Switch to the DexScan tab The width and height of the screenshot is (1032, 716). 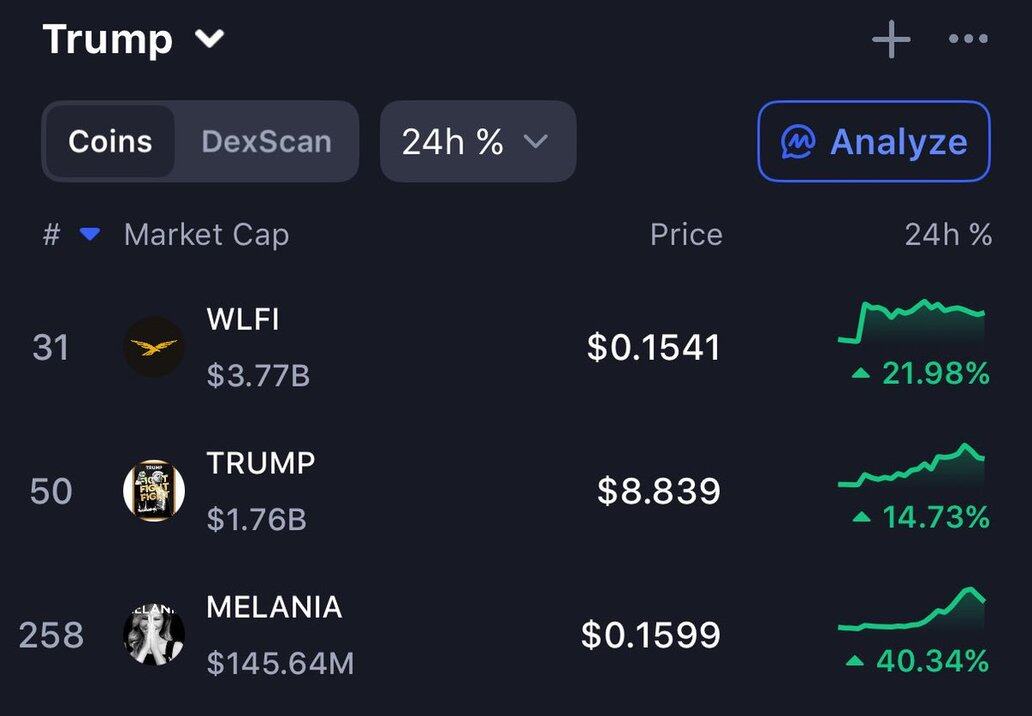point(266,142)
